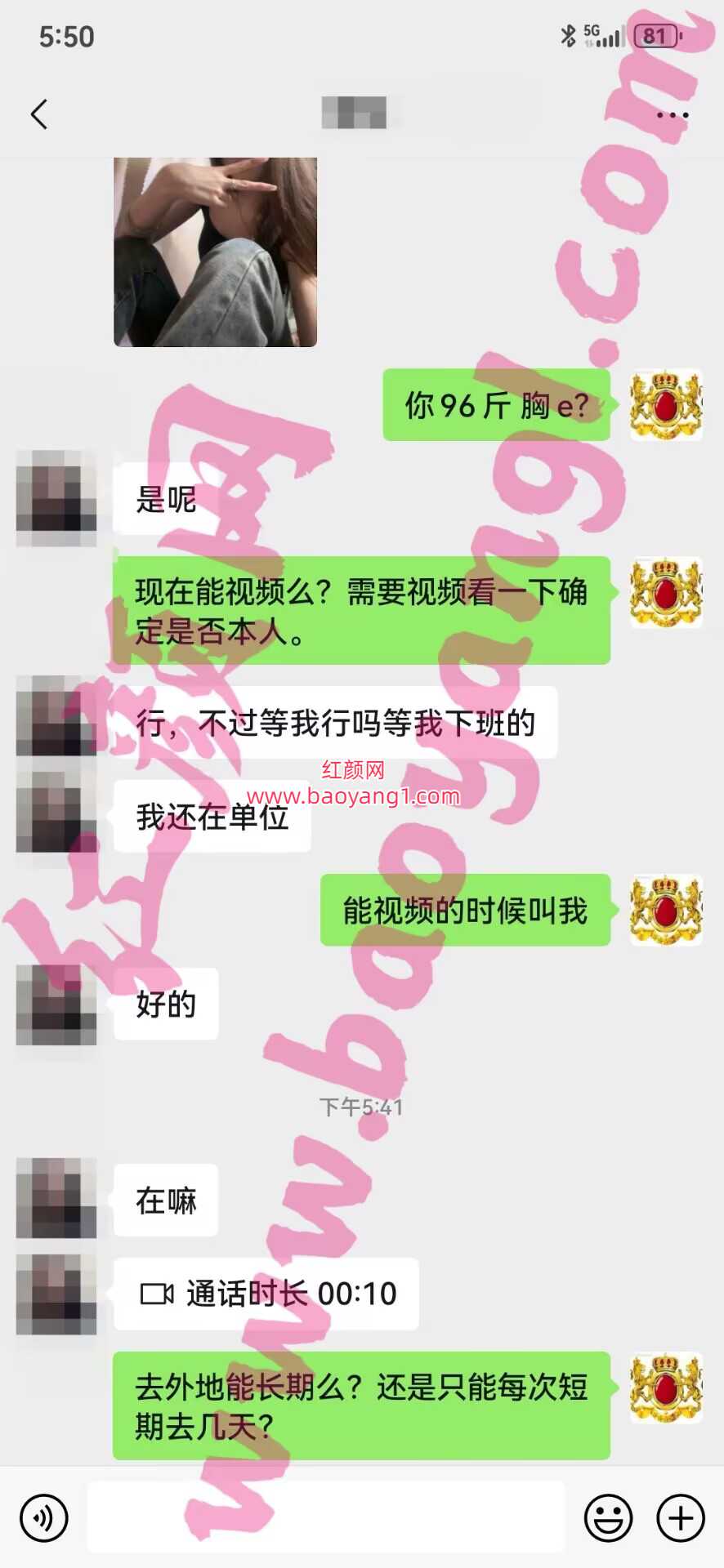
Task: Open the emoji sticker panel
Action: (x=608, y=1517)
